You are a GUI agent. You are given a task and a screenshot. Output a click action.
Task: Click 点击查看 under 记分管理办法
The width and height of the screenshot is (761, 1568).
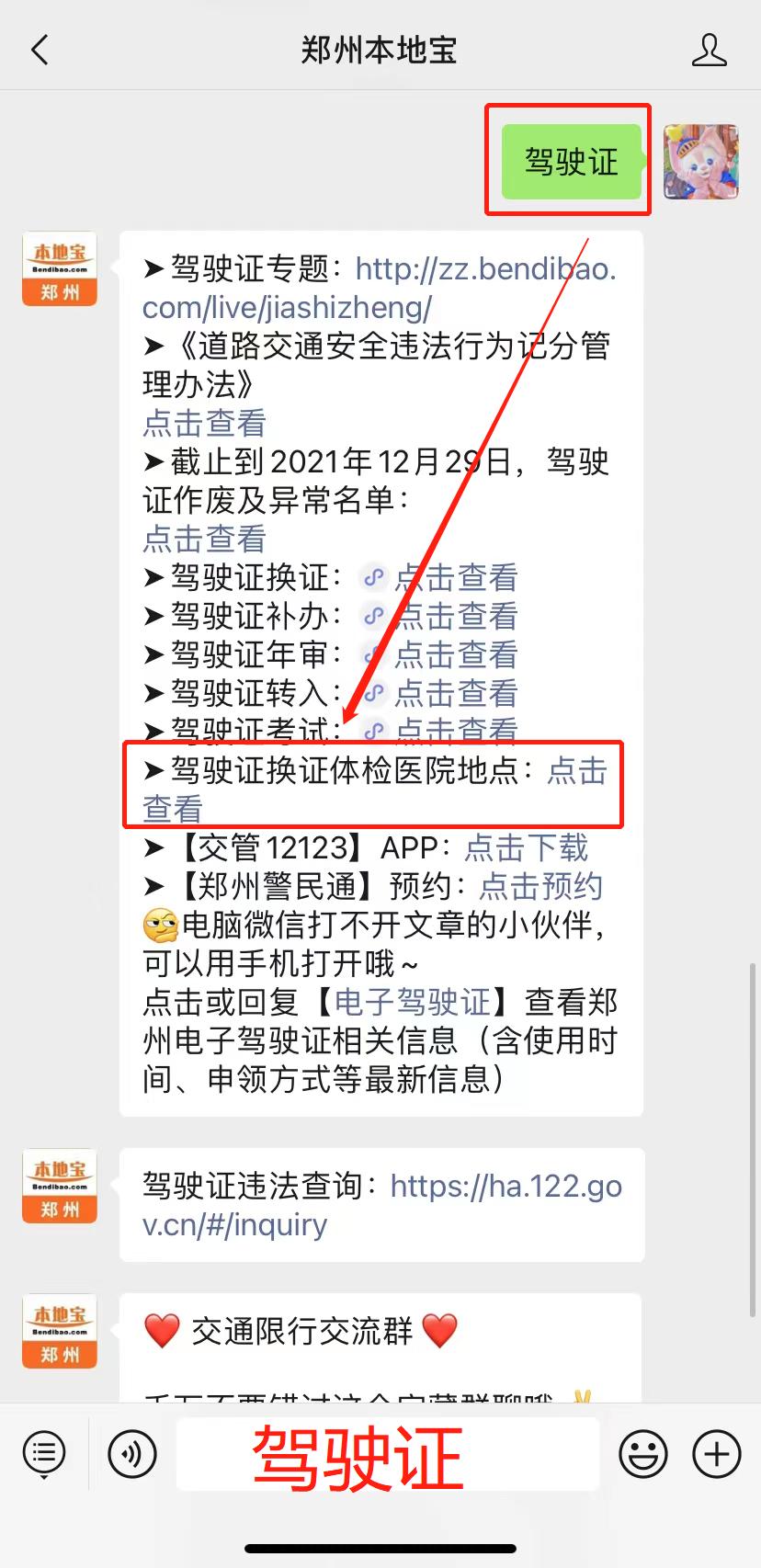coord(203,423)
